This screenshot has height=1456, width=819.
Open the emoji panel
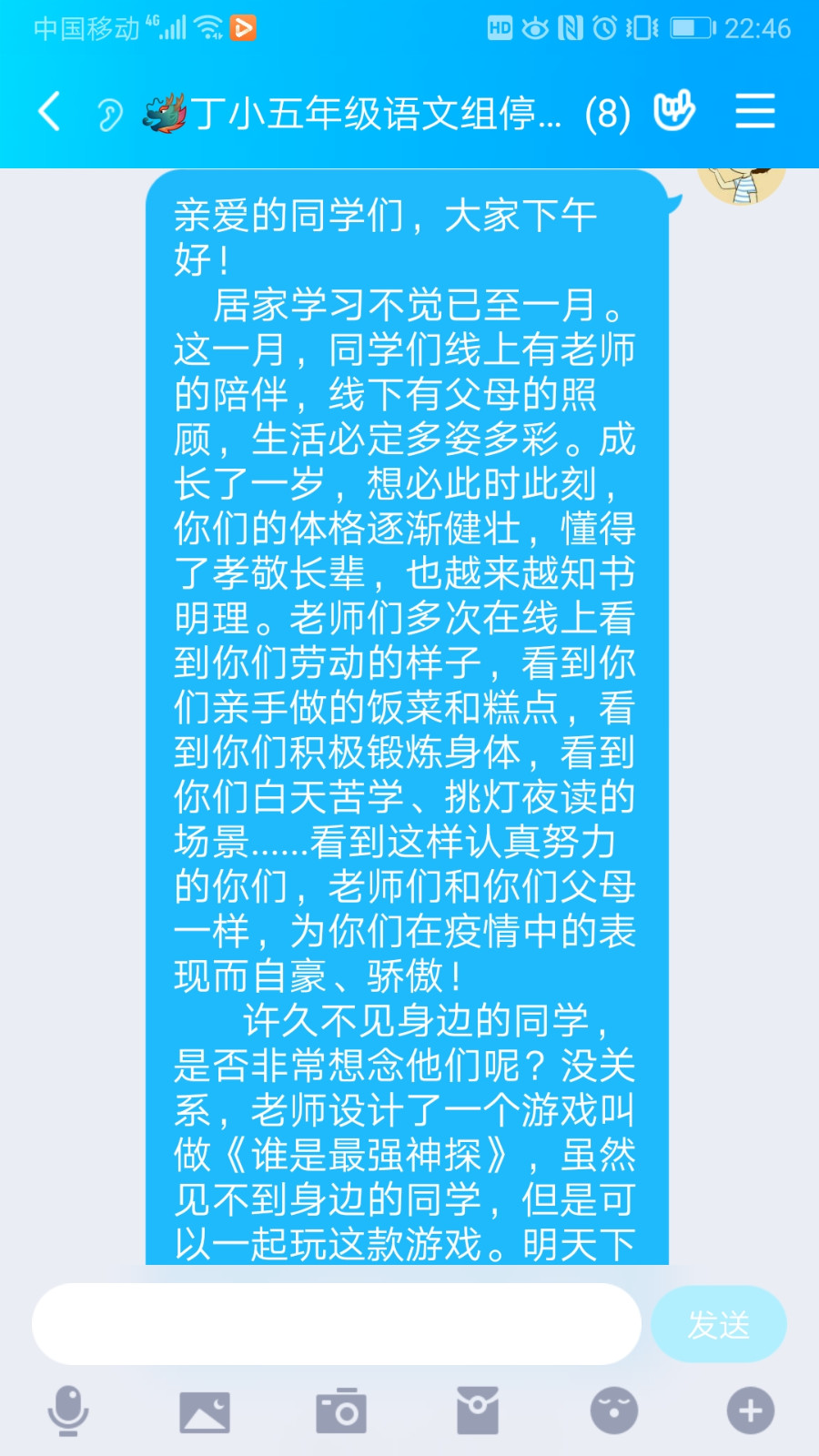pyautogui.click(x=614, y=1411)
